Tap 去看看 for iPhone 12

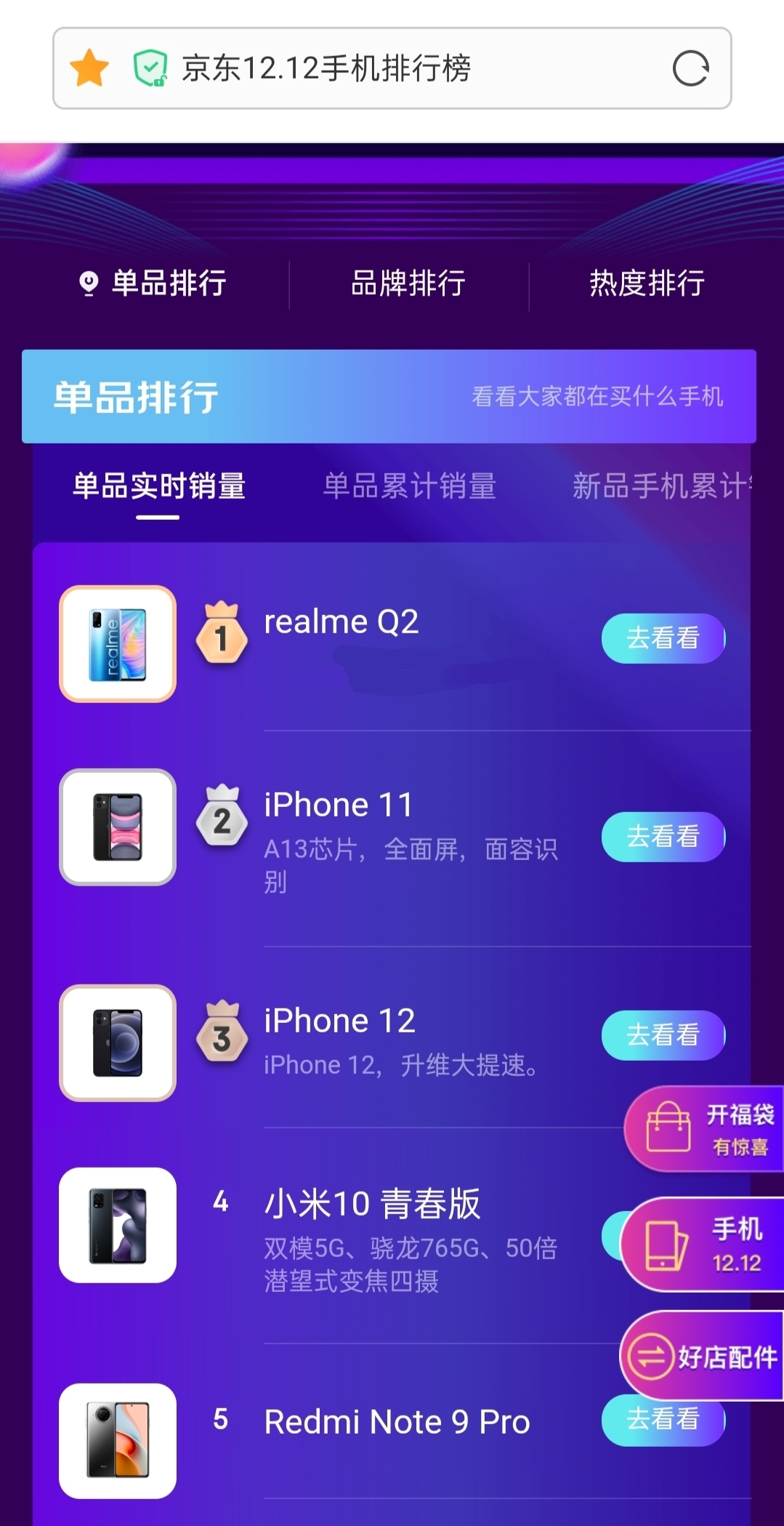coord(663,1035)
